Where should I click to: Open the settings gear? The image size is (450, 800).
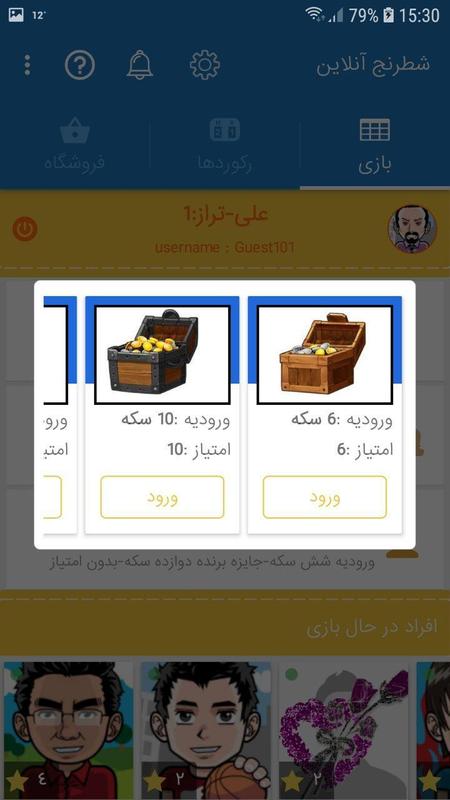pos(205,65)
